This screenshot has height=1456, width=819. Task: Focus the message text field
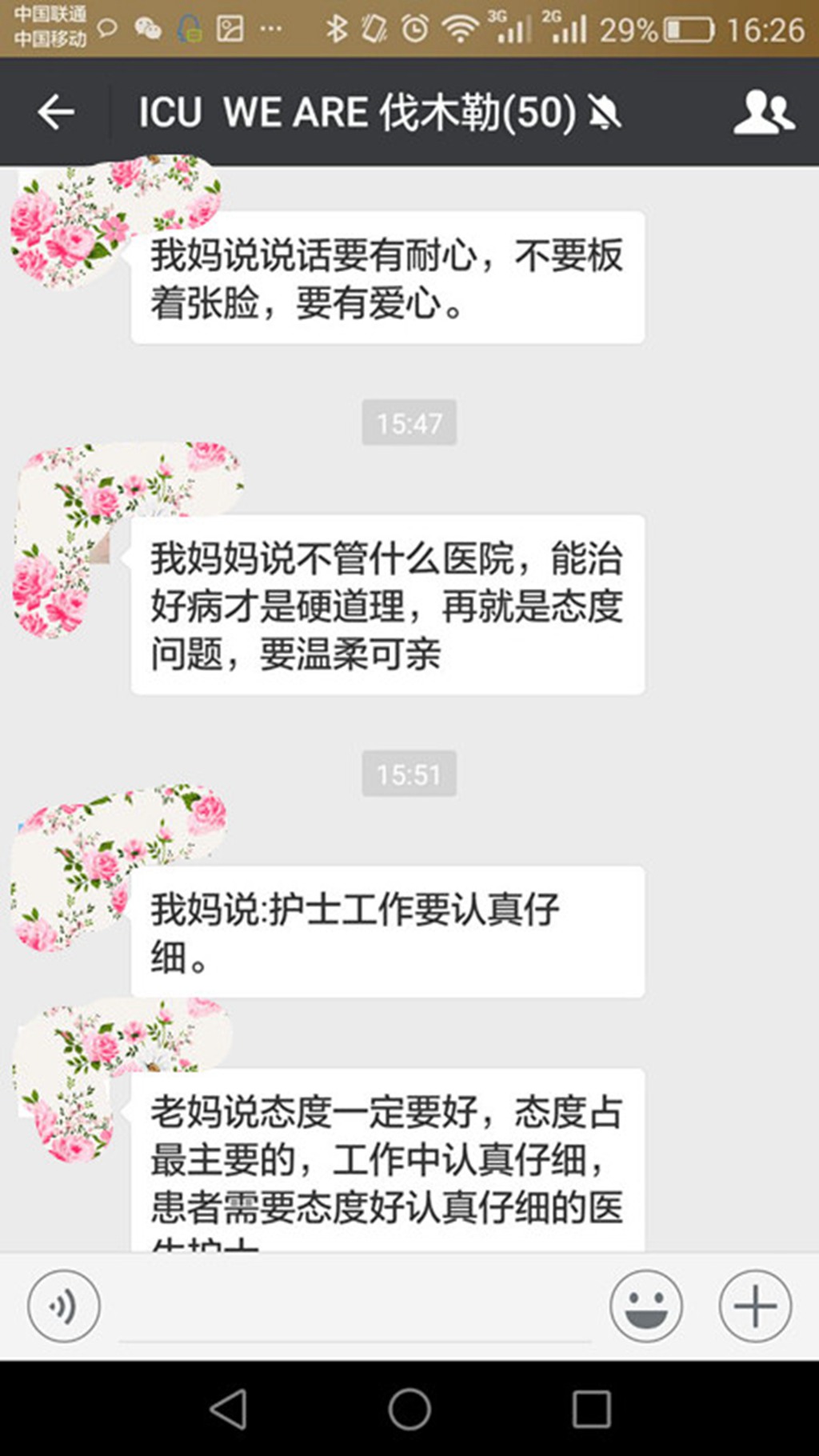pyautogui.click(x=356, y=1312)
